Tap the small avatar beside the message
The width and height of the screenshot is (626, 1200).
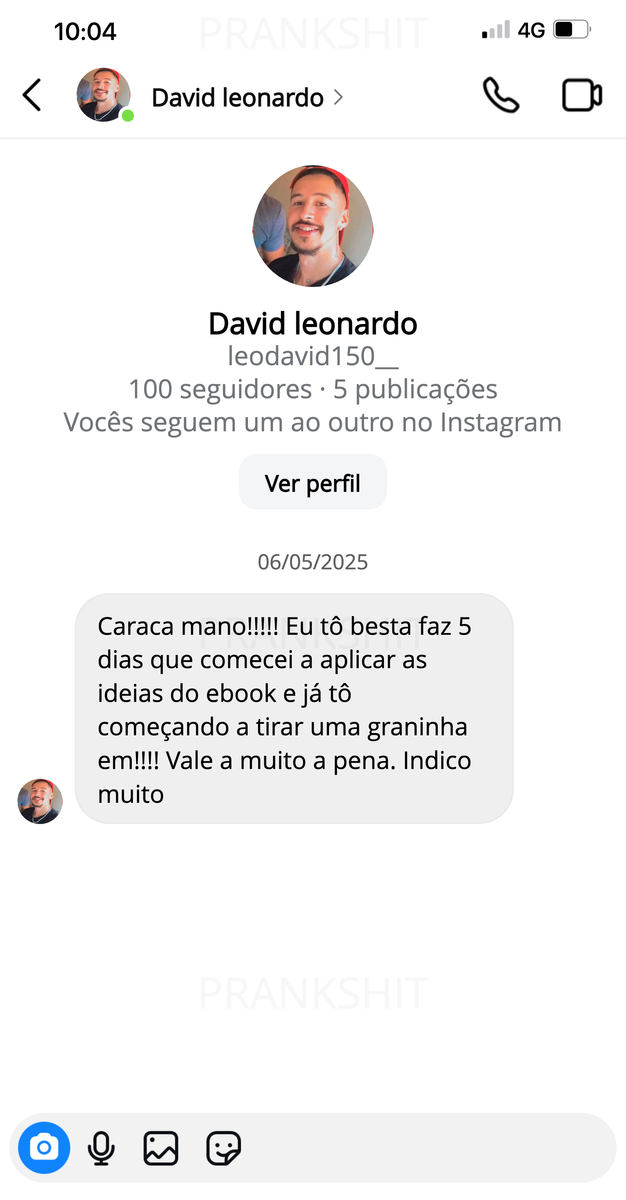pos(40,801)
